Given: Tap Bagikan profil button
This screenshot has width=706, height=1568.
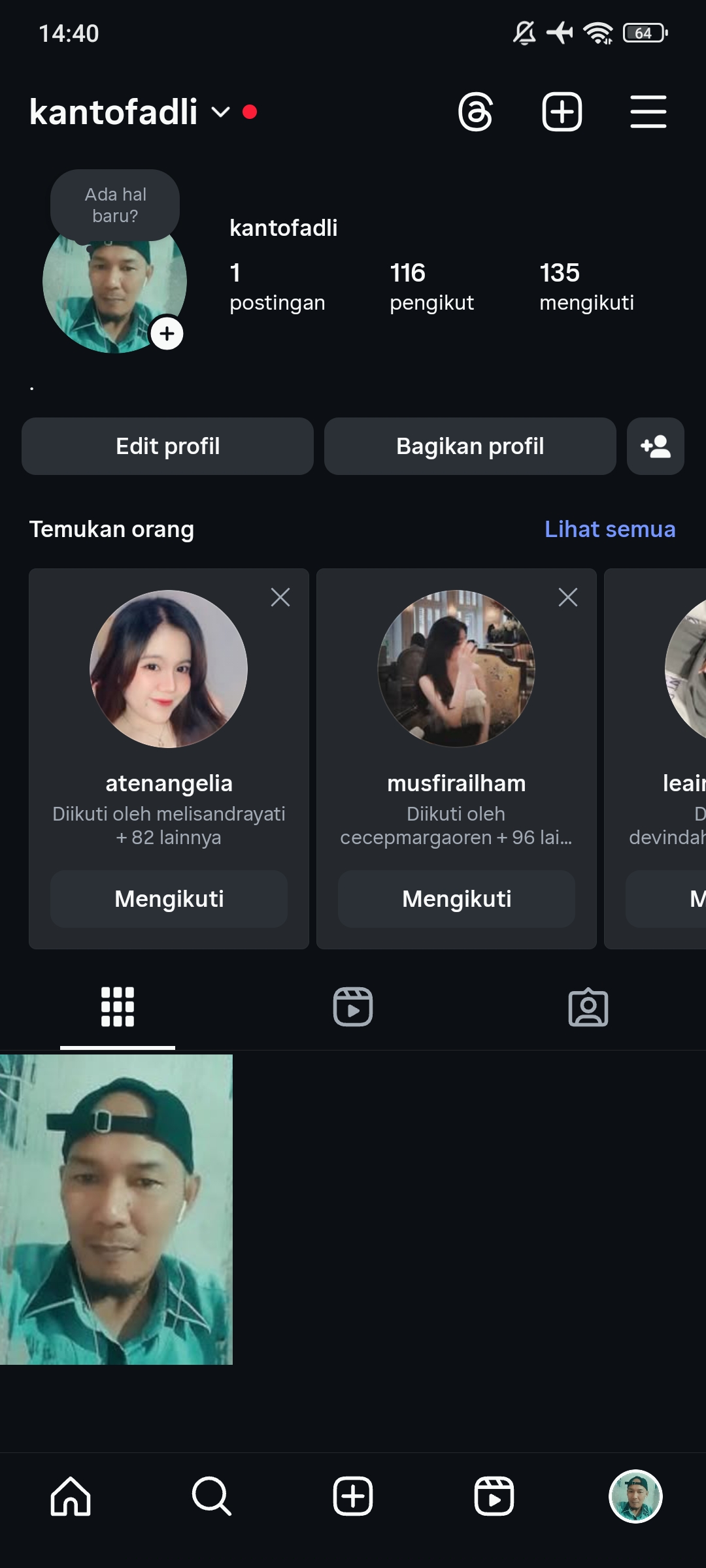Looking at the screenshot, I should tap(470, 446).
